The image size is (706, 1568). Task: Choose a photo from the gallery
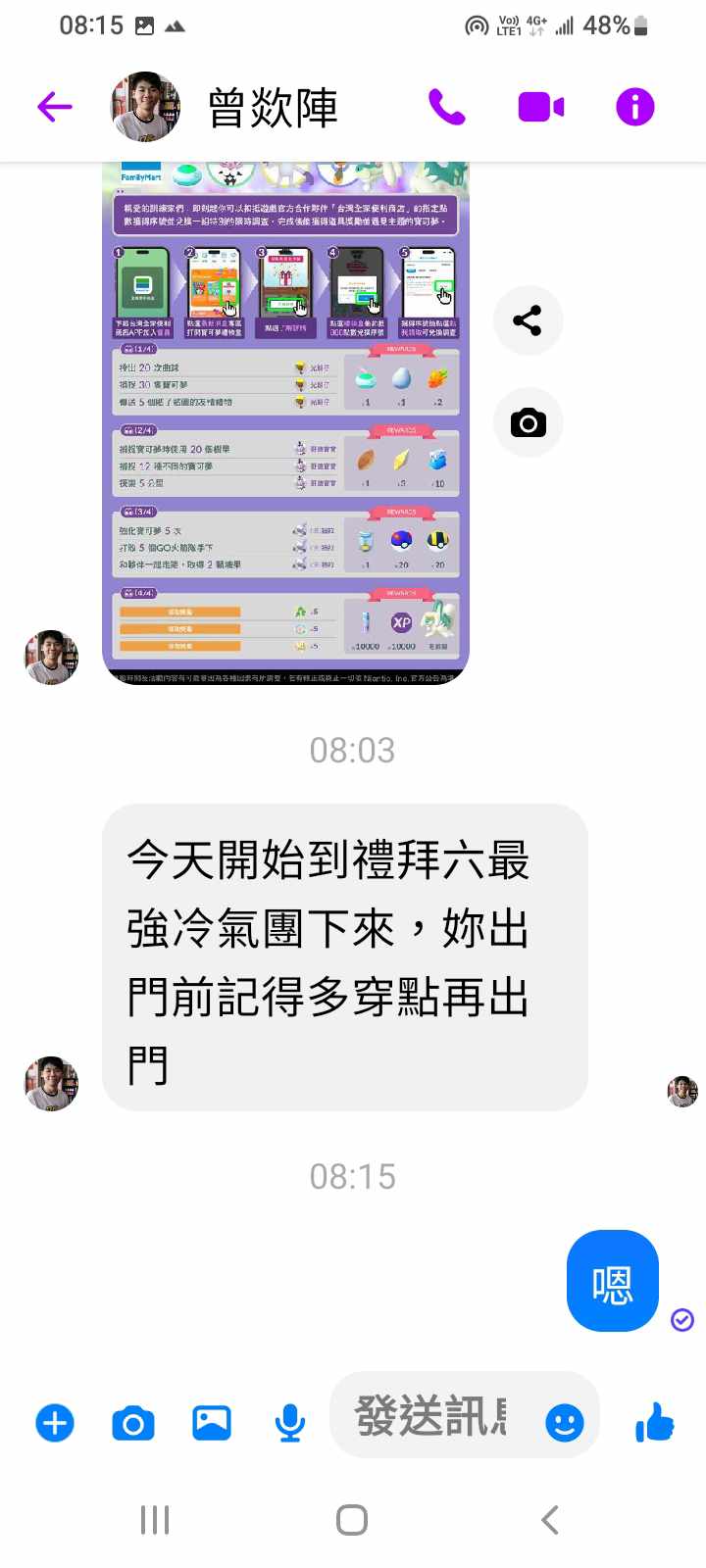point(212,1423)
